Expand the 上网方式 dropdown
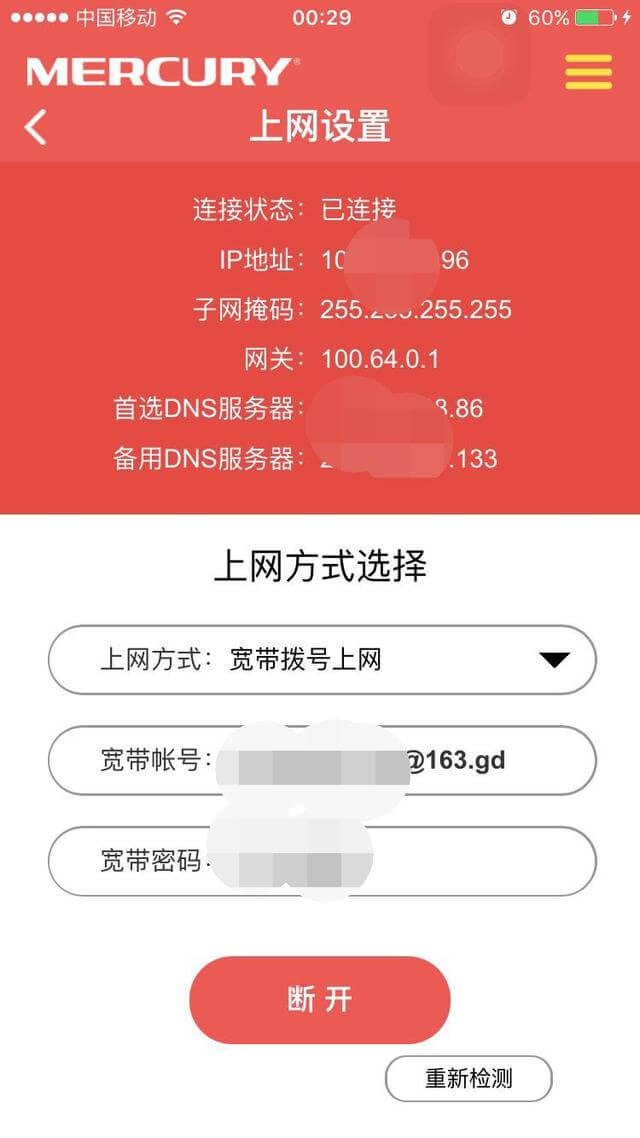The image size is (640, 1138). click(553, 659)
